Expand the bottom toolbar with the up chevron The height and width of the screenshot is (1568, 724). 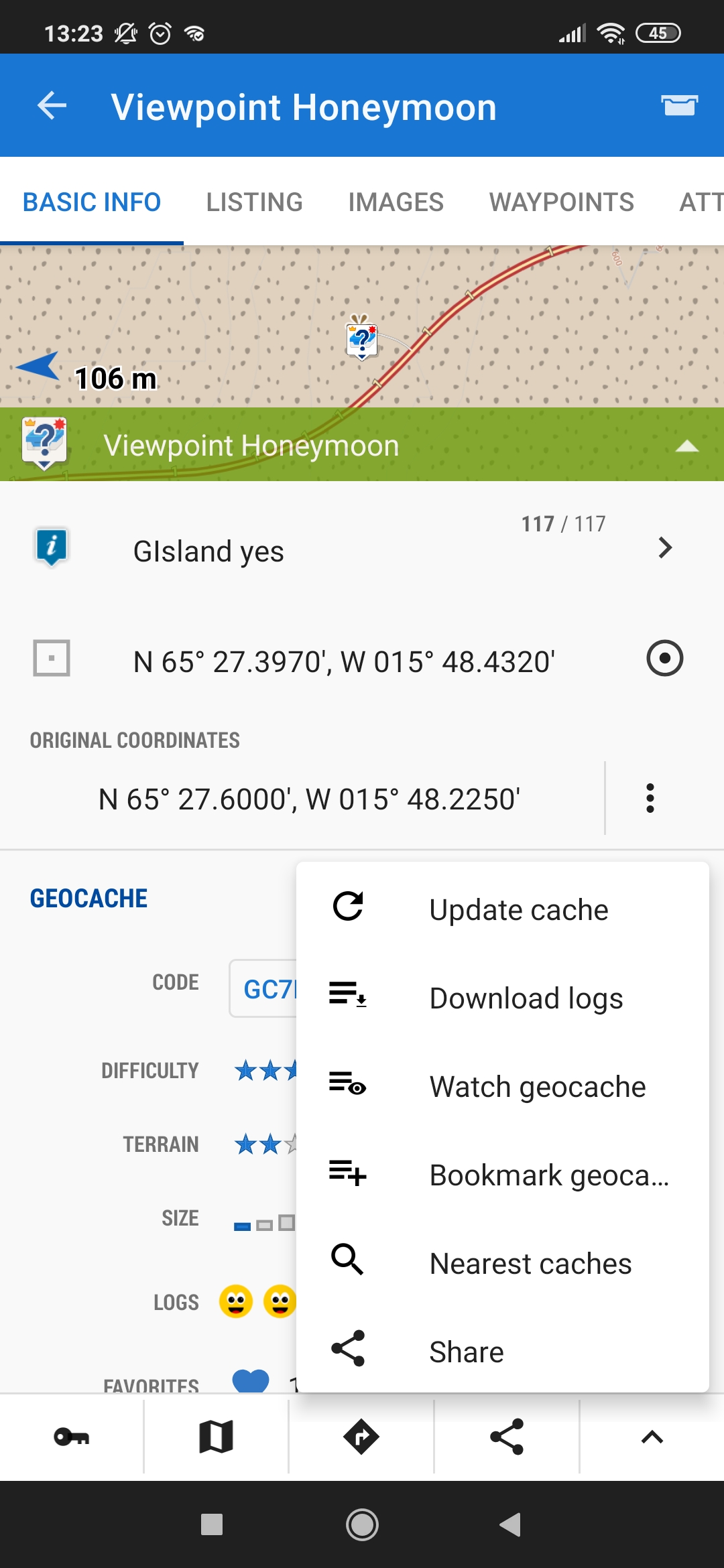point(652,1437)
